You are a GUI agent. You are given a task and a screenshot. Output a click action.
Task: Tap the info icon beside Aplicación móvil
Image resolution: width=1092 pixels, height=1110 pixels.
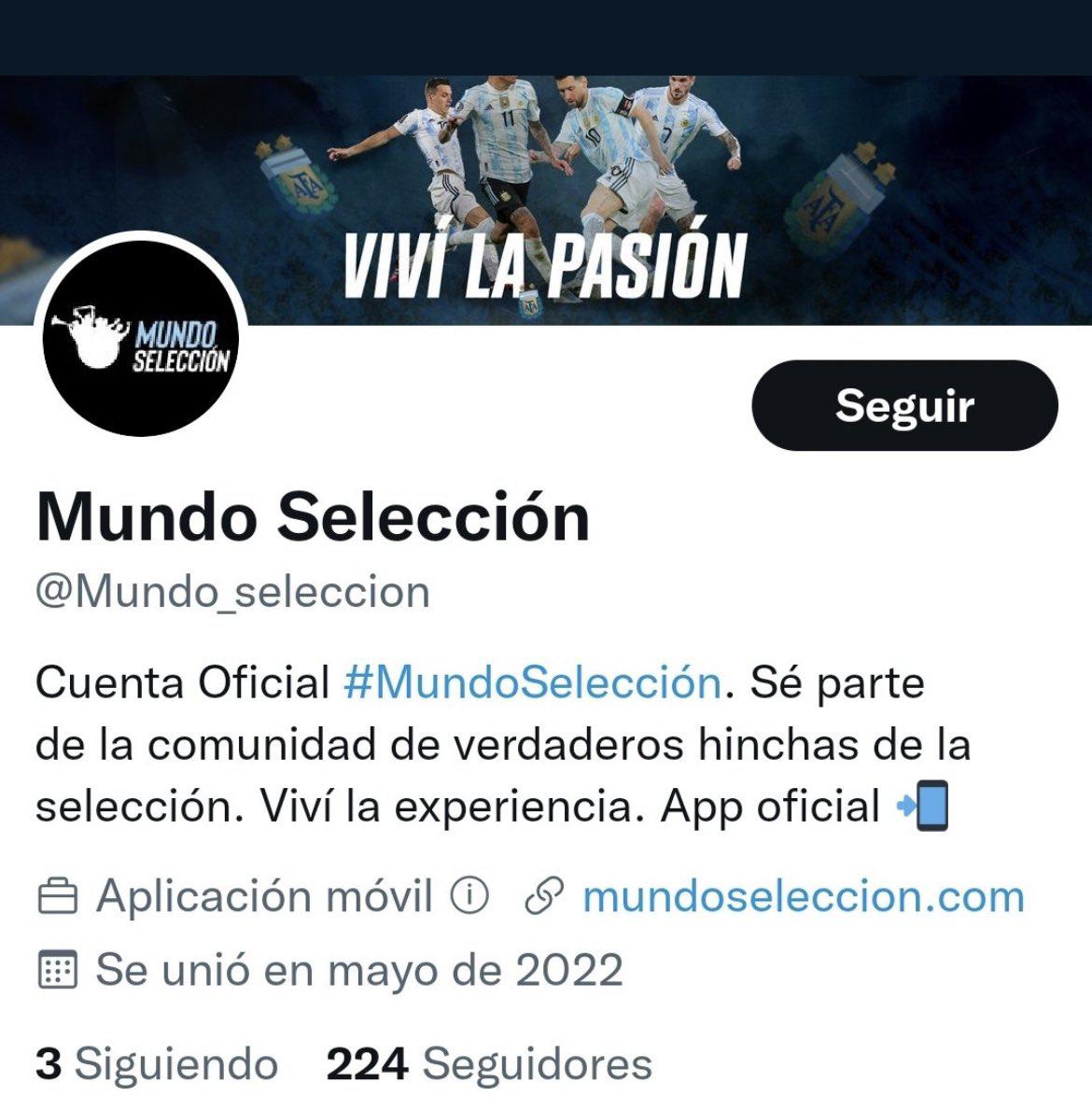click(x=469, y=896)
